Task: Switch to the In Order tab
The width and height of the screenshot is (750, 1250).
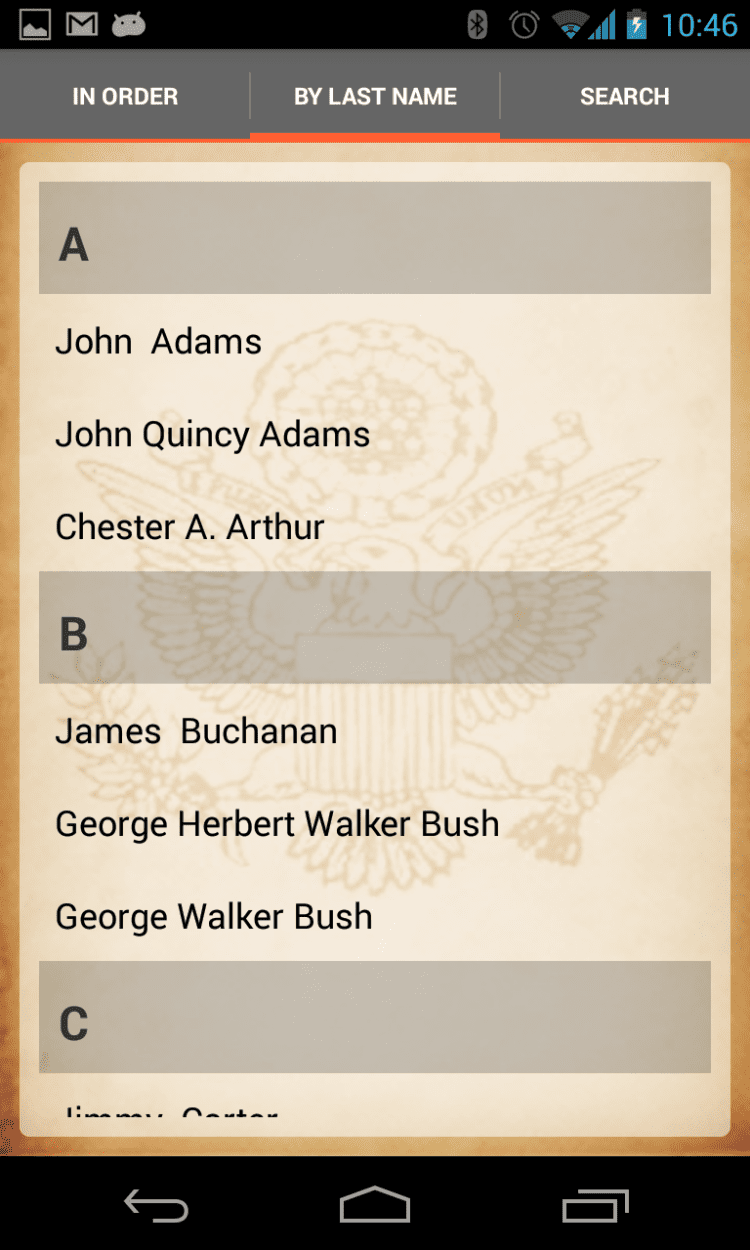Action: 125,97
